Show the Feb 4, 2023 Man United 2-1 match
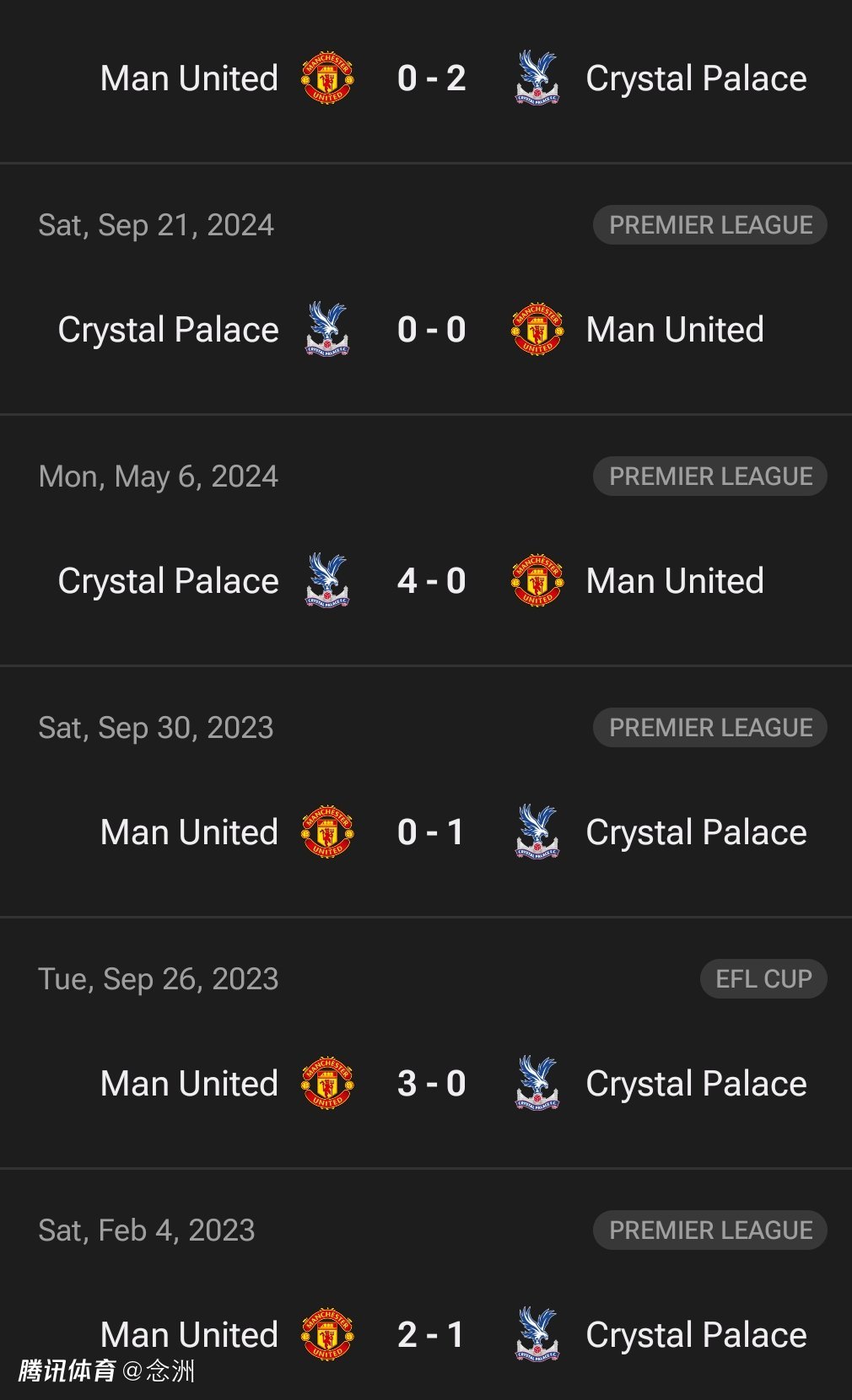Screen dimensions: 852x1400 pyautogui.click(x=431, y=1334)
